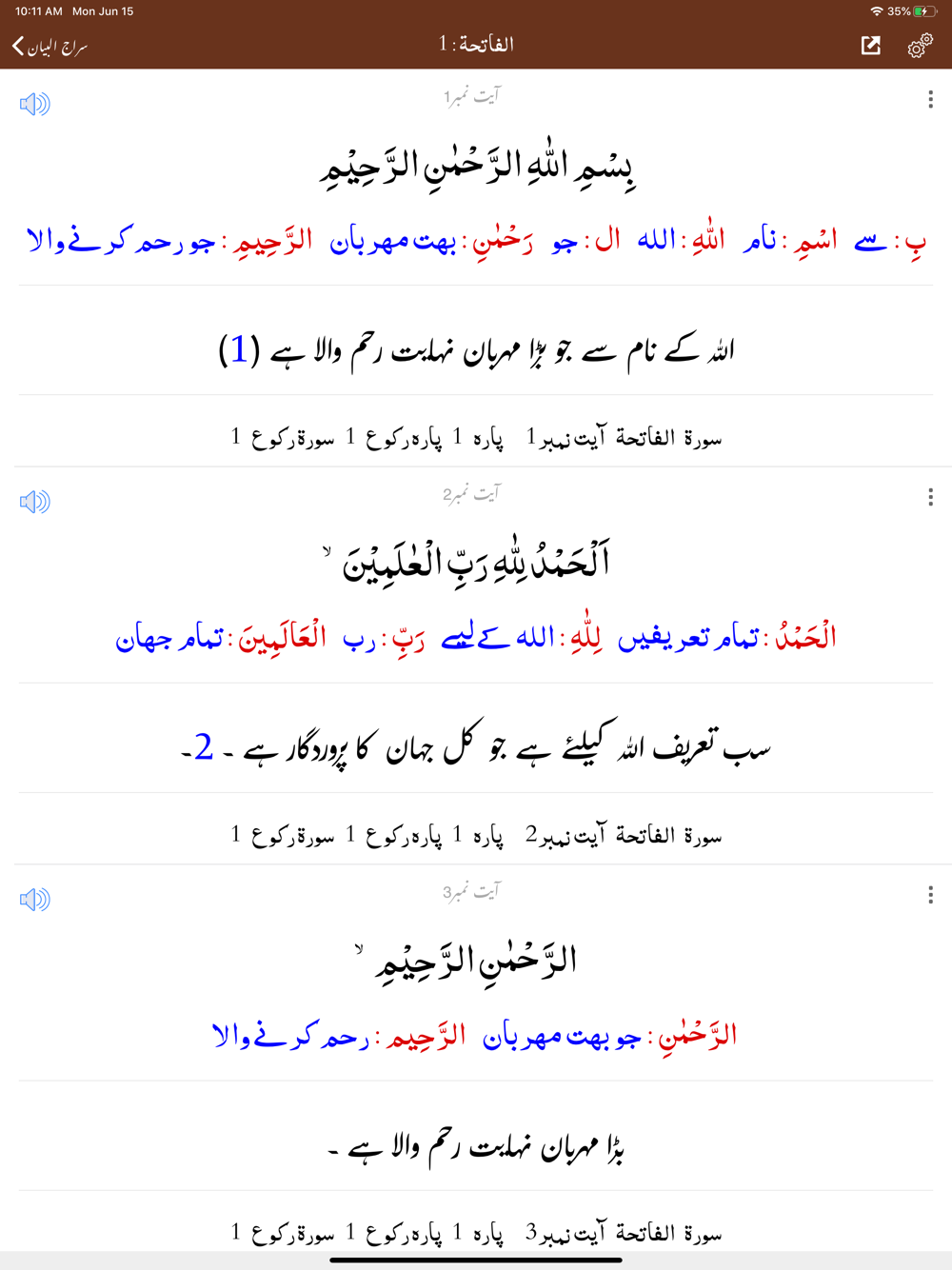The width and height of the screenshot is (952, 1270).
Task: Open more options for verse 3
Action: click(x=930, y=895)
